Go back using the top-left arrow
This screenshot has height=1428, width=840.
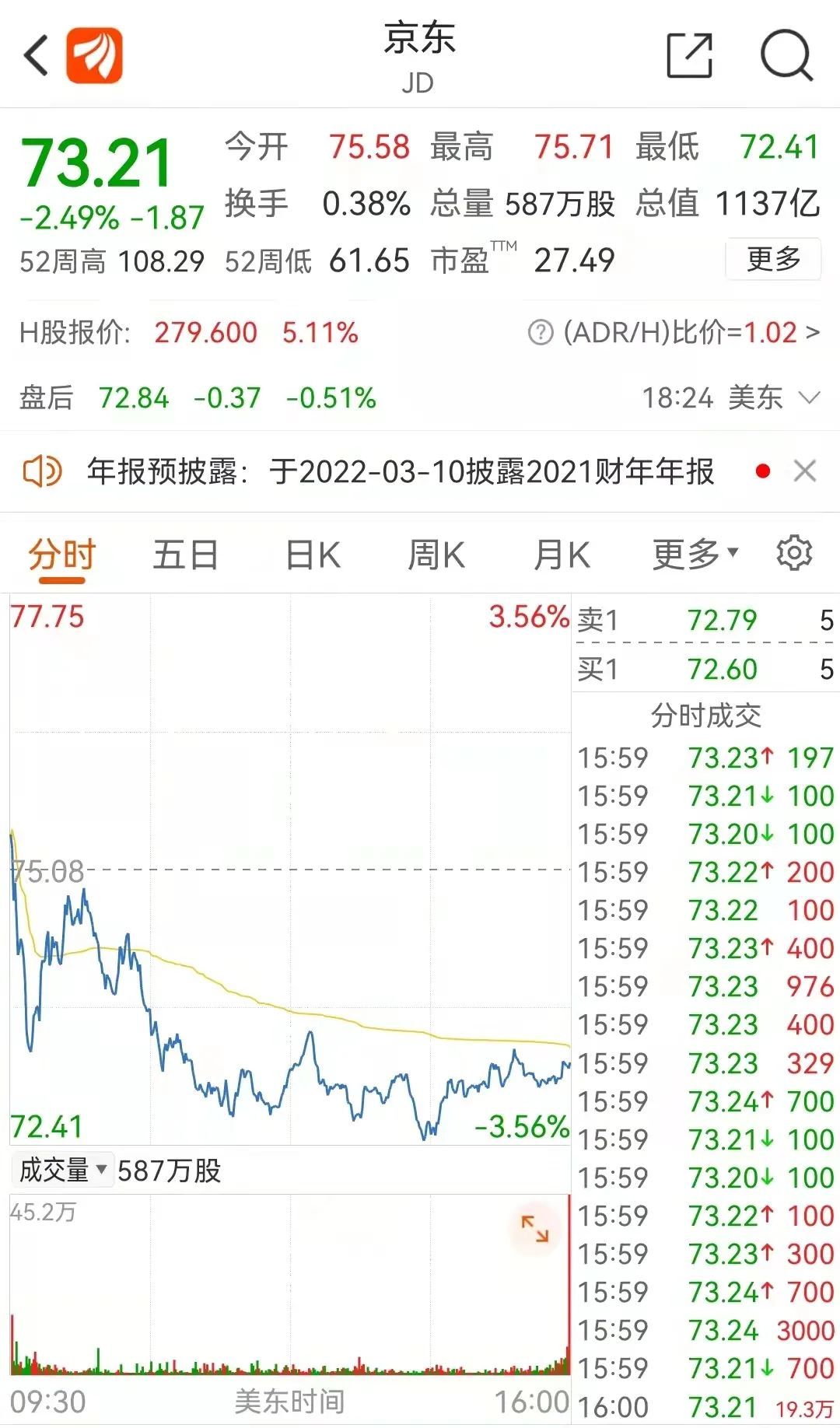(37, 55)
